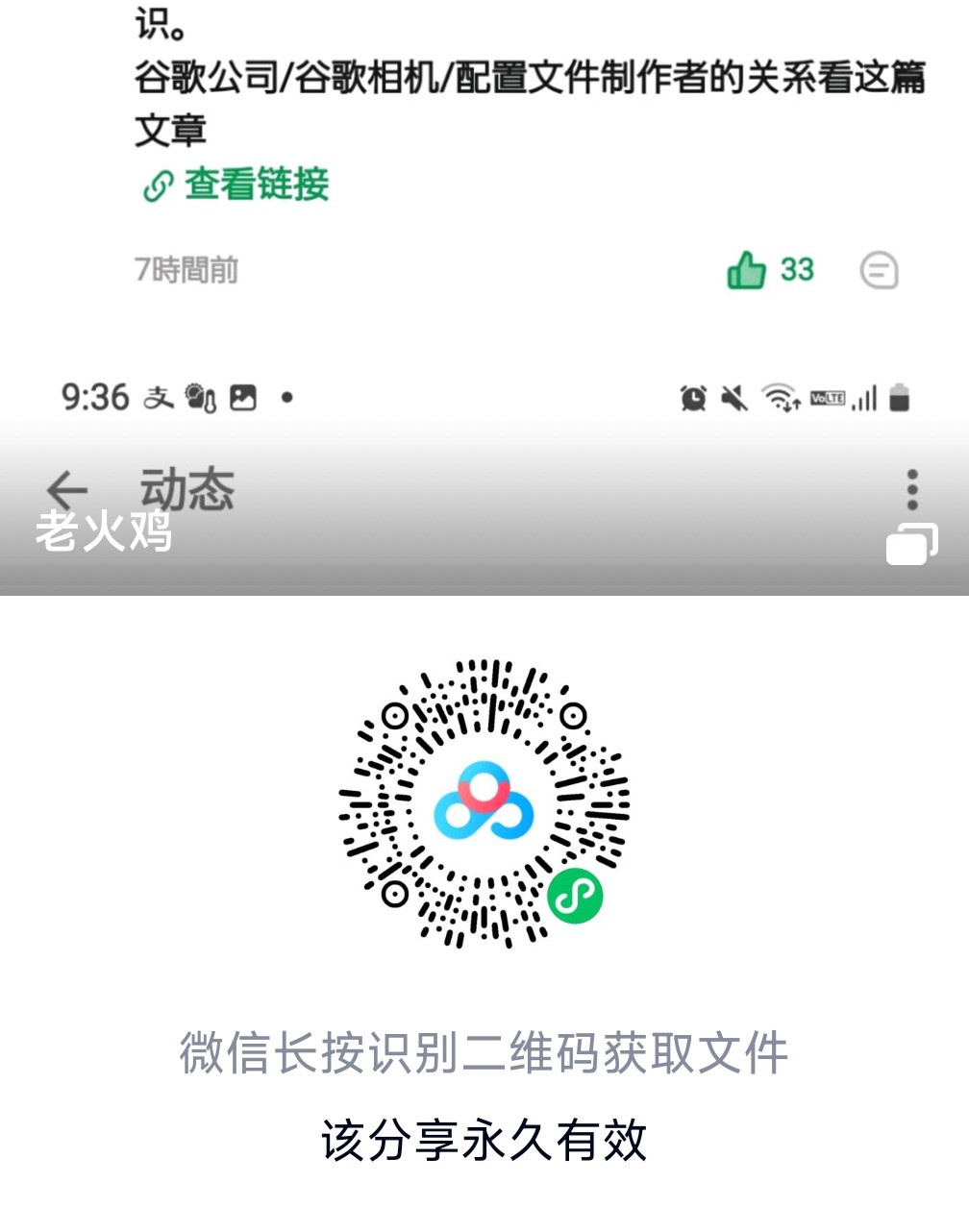Image resolution: width=969 pixels, height=1232 pixels.
Task: Toggle the VoLTE indicator in the status bar
Action: (x=828, y=397)
